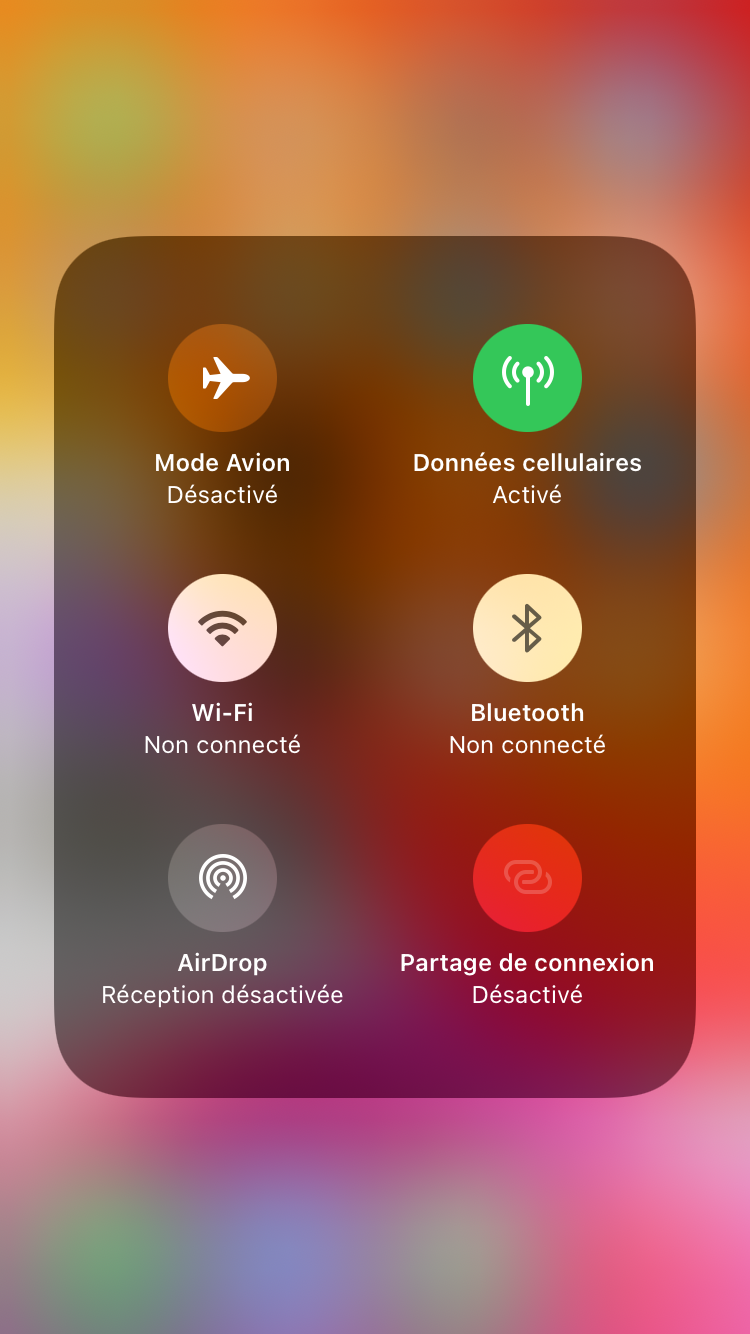Toggle the Bluetooth button
750x1334 pixels.
527,628
